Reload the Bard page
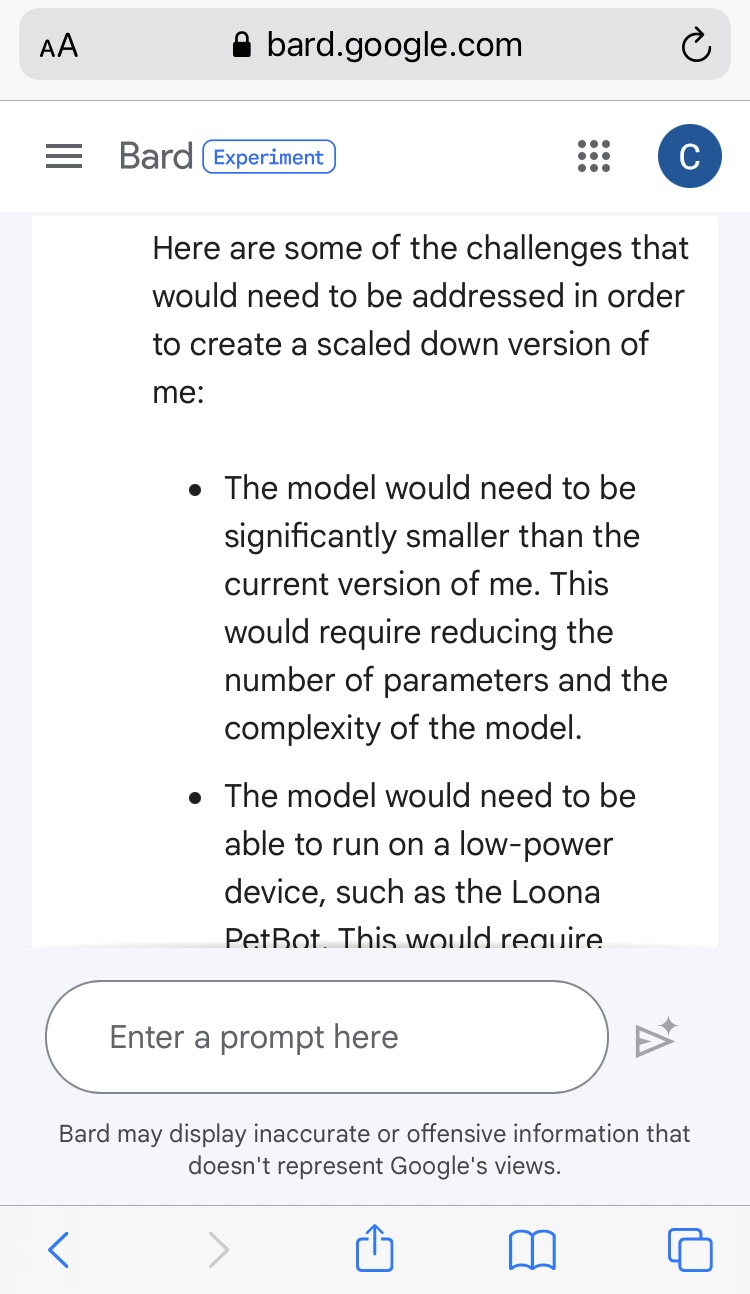The height and width of the screenshot is (1294, 750). tap(694, 46)
